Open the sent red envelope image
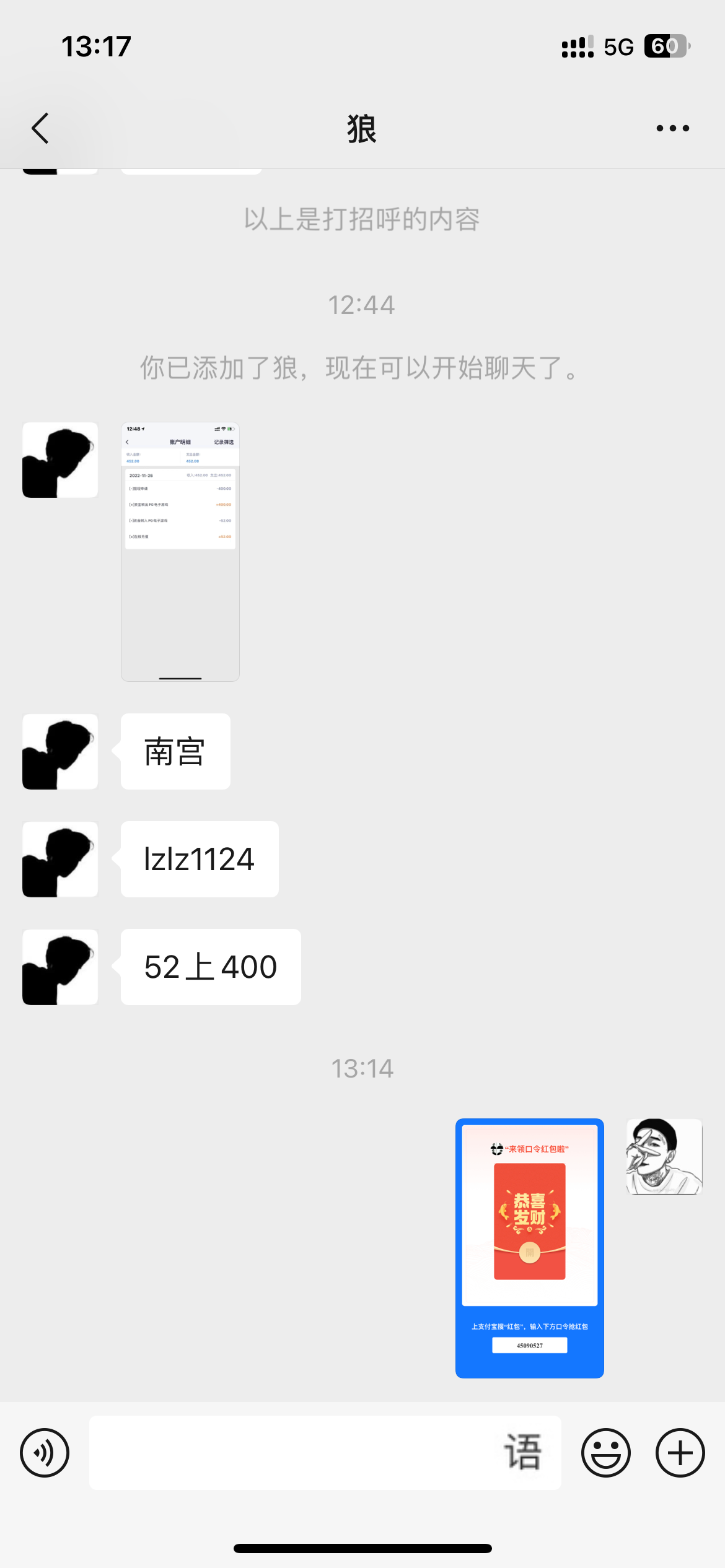The image size is (725, 1568). [529, 1248]
